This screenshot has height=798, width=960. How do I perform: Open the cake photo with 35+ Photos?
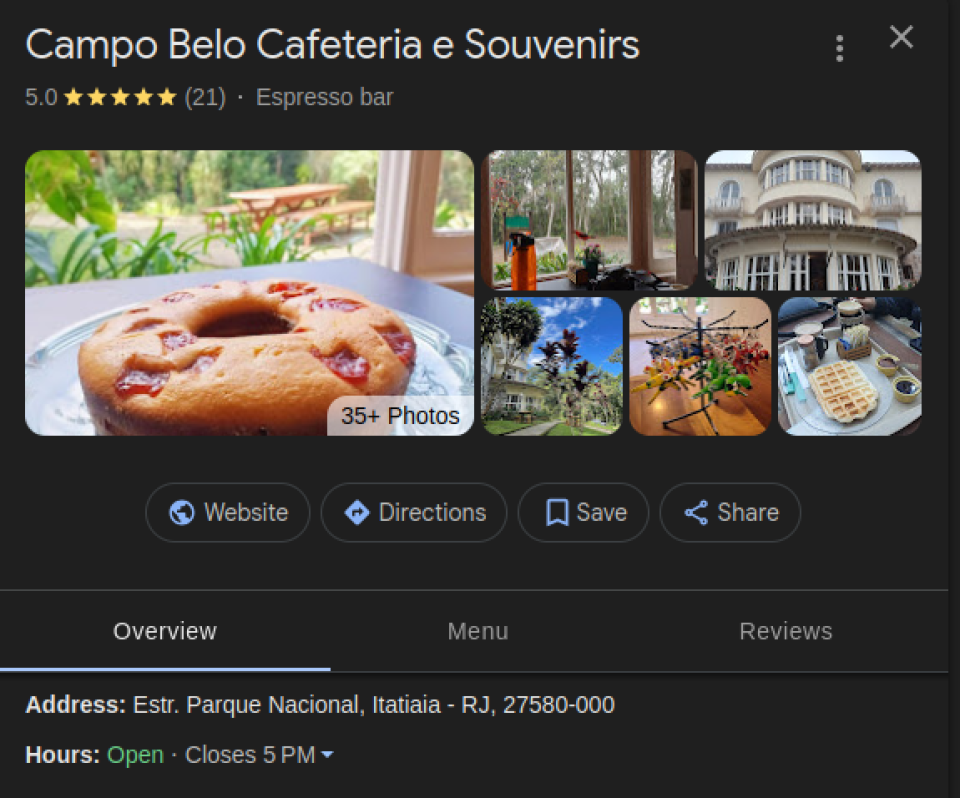tap(249, 293)
